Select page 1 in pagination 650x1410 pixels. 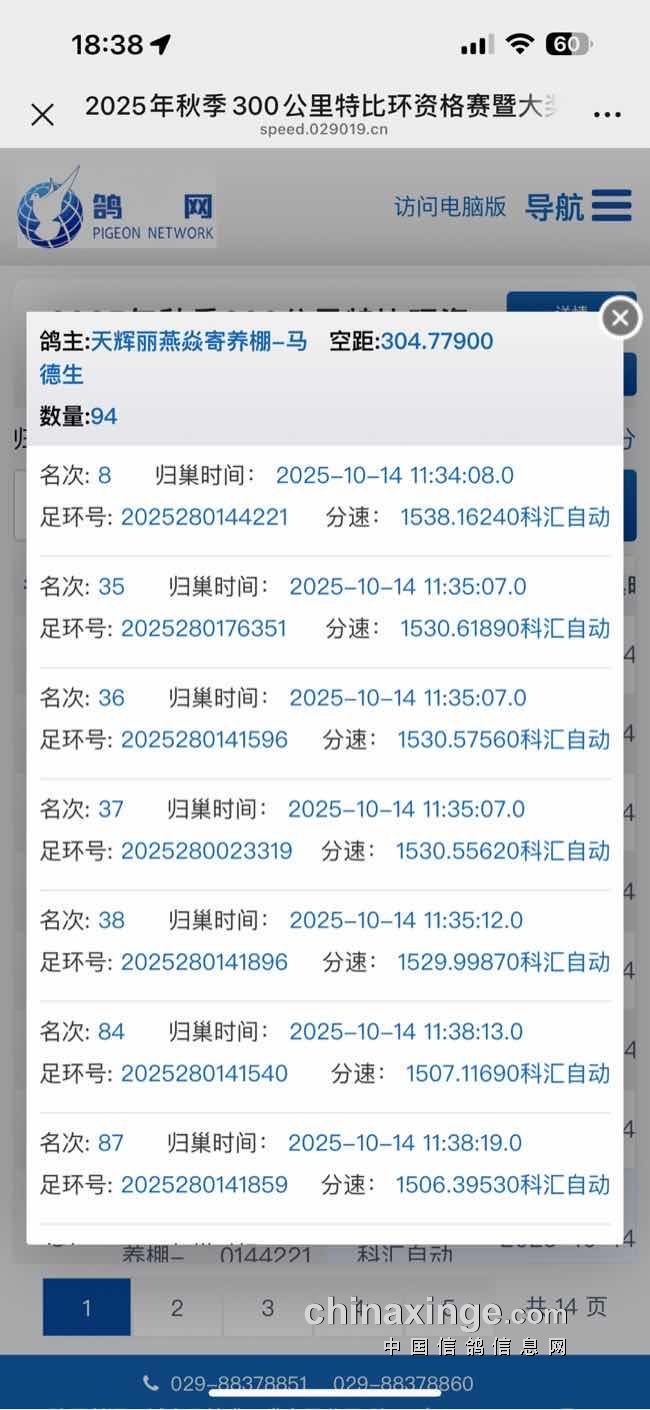click(x=87, y=1308)
